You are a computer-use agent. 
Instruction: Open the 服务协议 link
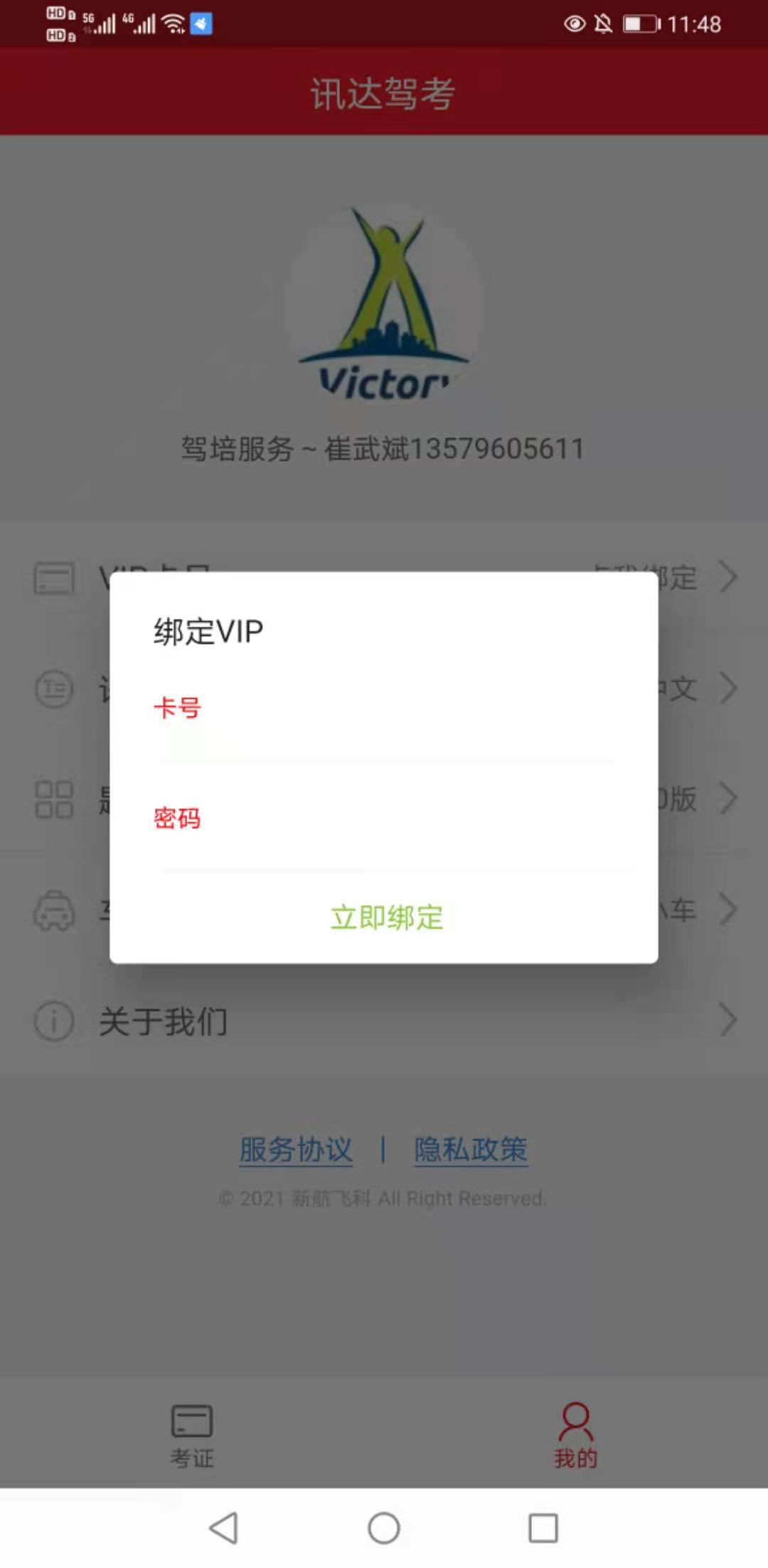[296, 1149]
